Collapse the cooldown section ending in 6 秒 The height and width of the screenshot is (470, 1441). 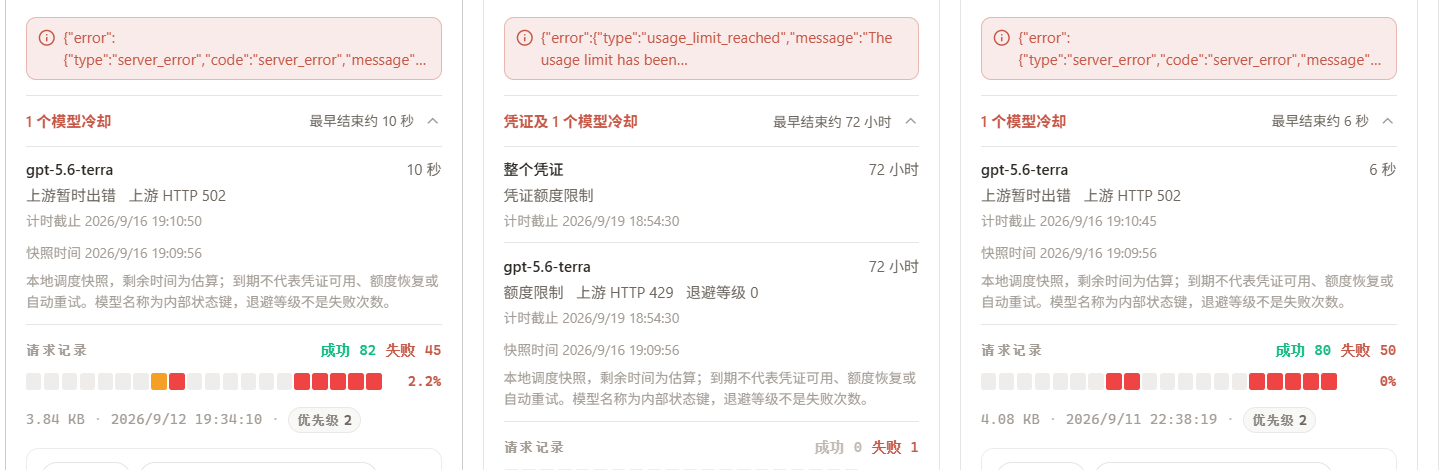[x=1388, y=121]
